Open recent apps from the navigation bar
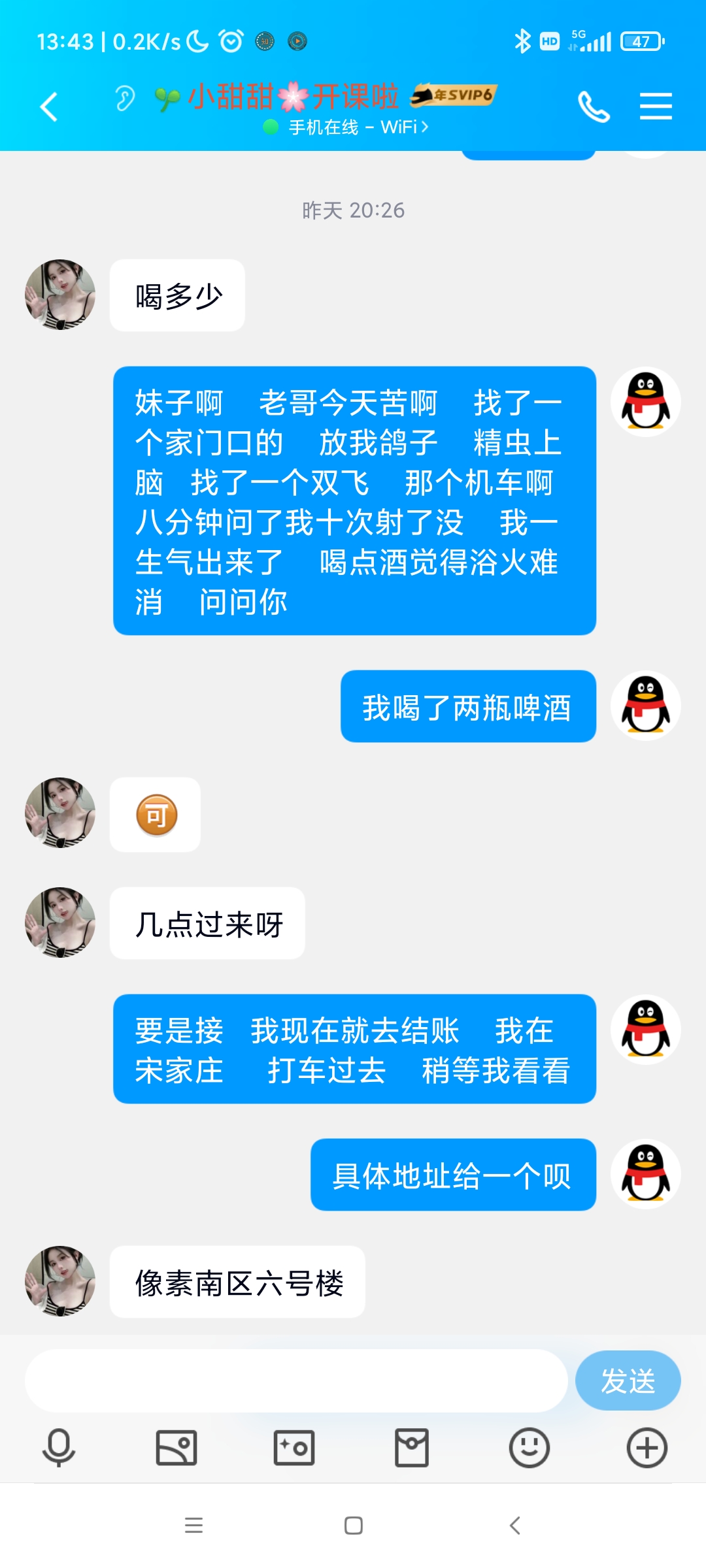The height and width of the screenshot is (1568, 706). coord(193,1526)
